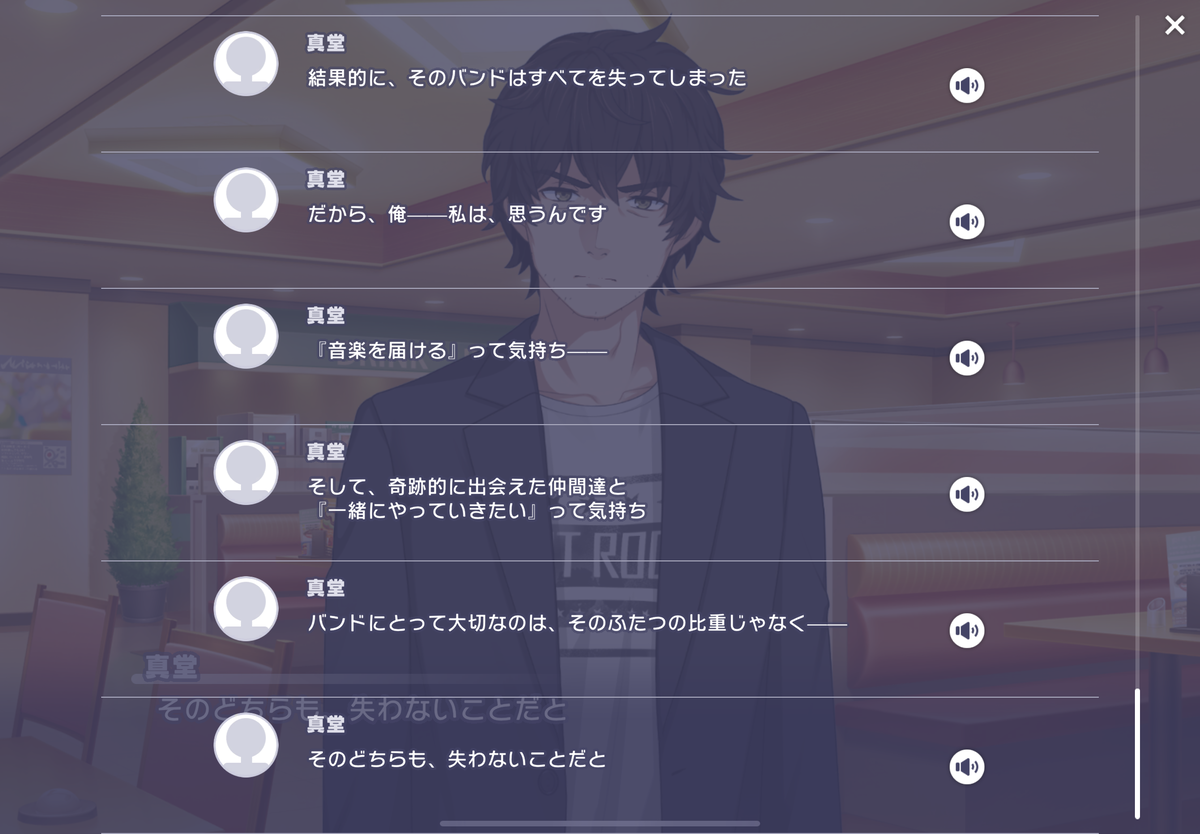This screenshot has width=1200, height=834.
Task: Close the dialogue log
Action: (x=1174, y=25)
